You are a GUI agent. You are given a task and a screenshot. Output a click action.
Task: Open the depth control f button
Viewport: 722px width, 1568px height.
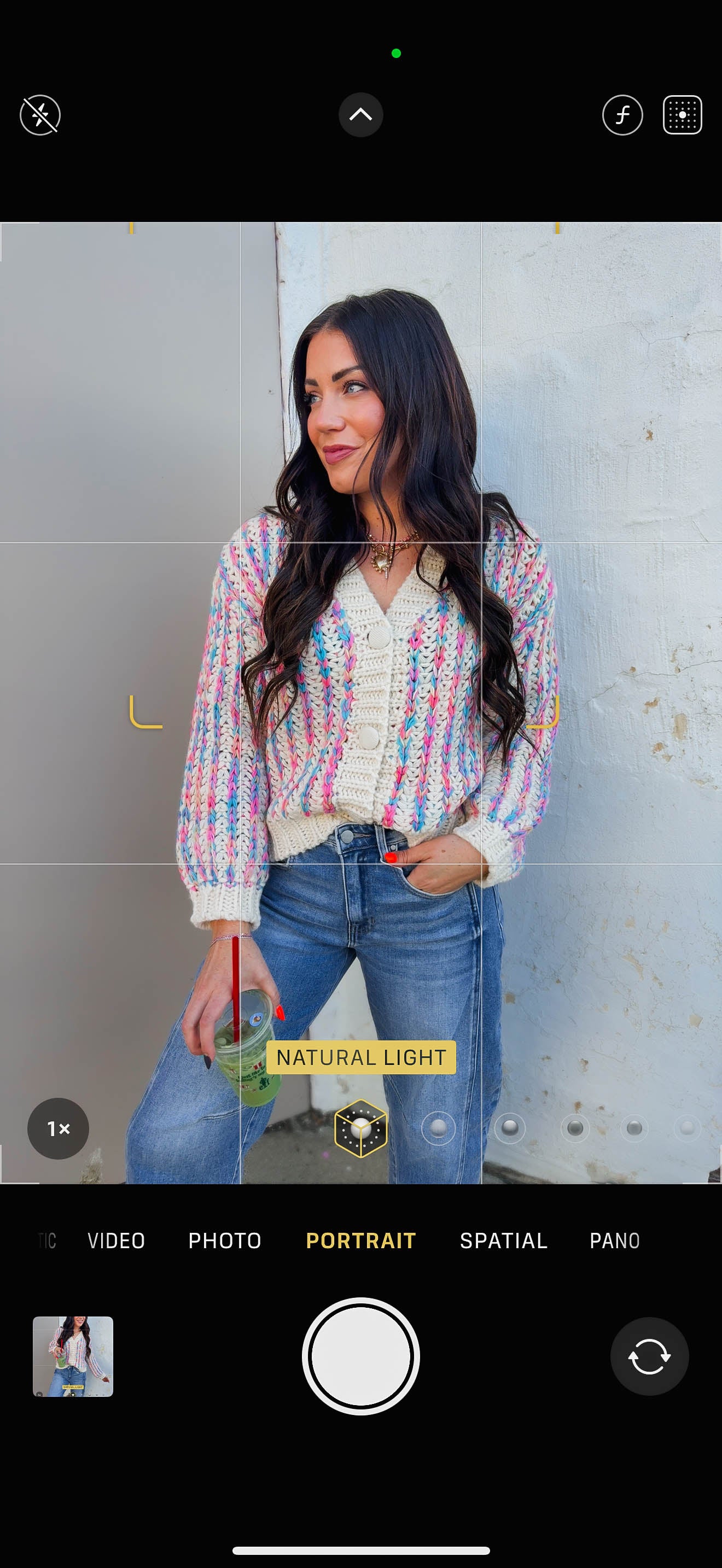coord(622,114)
